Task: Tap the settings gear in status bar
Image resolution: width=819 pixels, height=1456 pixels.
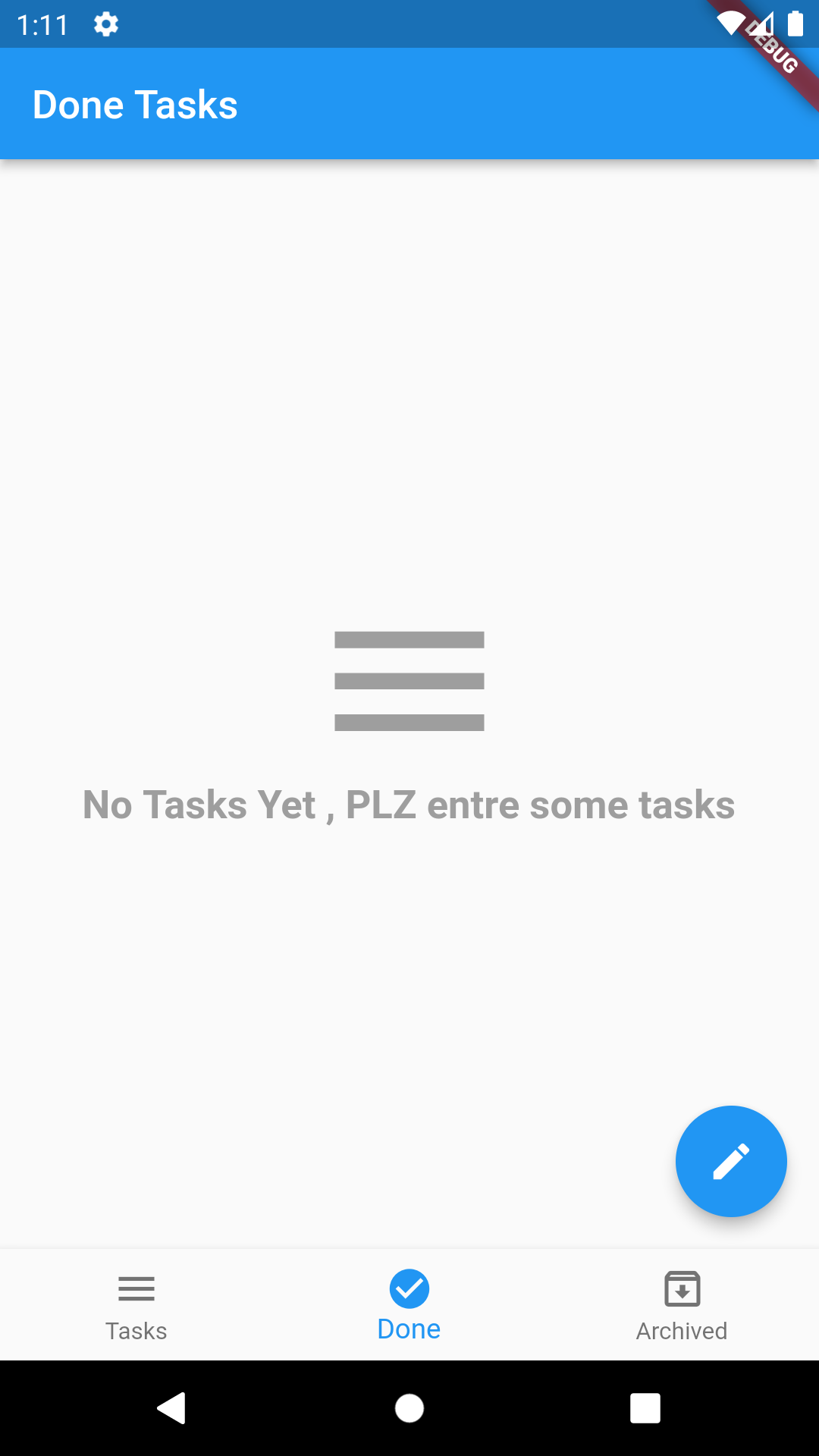Action: (x=106, y=24)
